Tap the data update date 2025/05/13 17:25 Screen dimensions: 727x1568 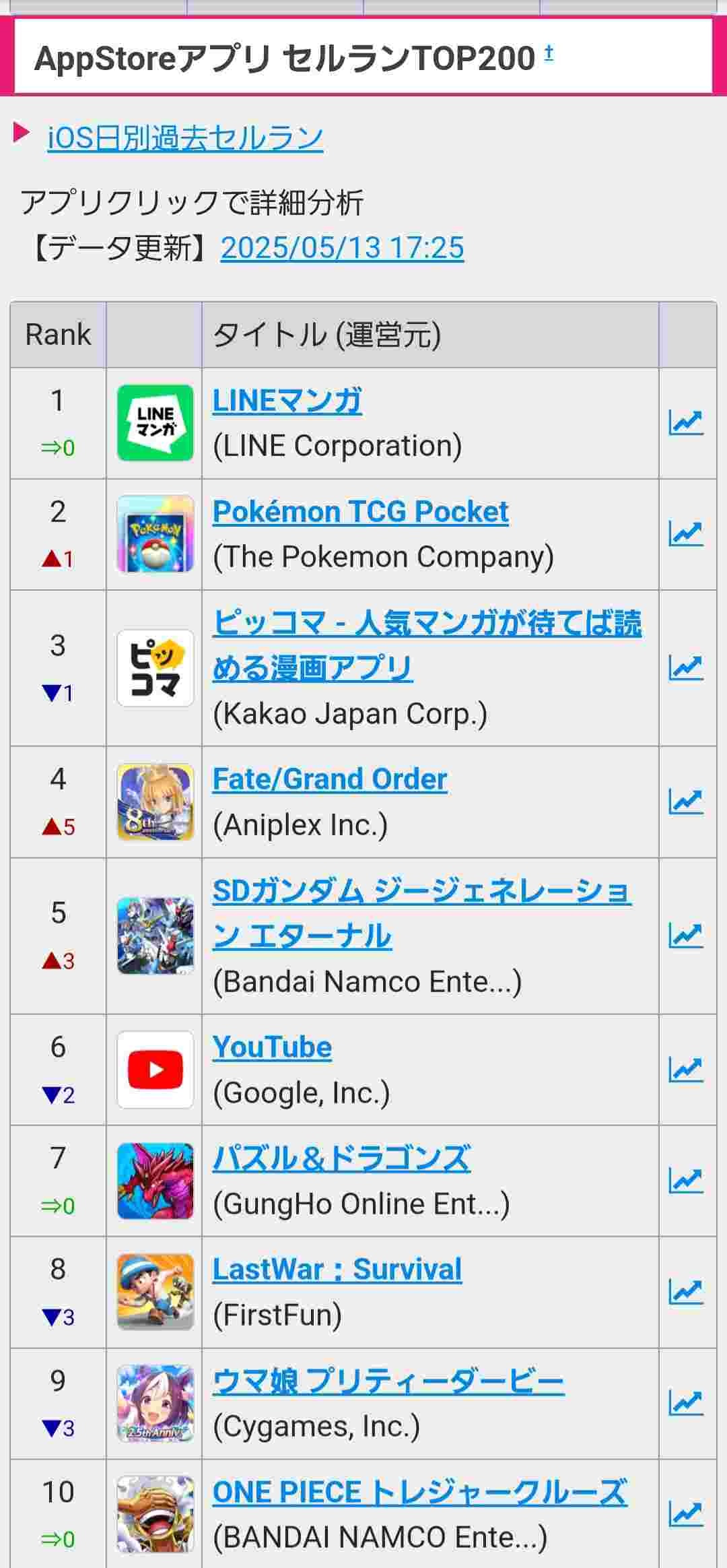tap(342, 248)
